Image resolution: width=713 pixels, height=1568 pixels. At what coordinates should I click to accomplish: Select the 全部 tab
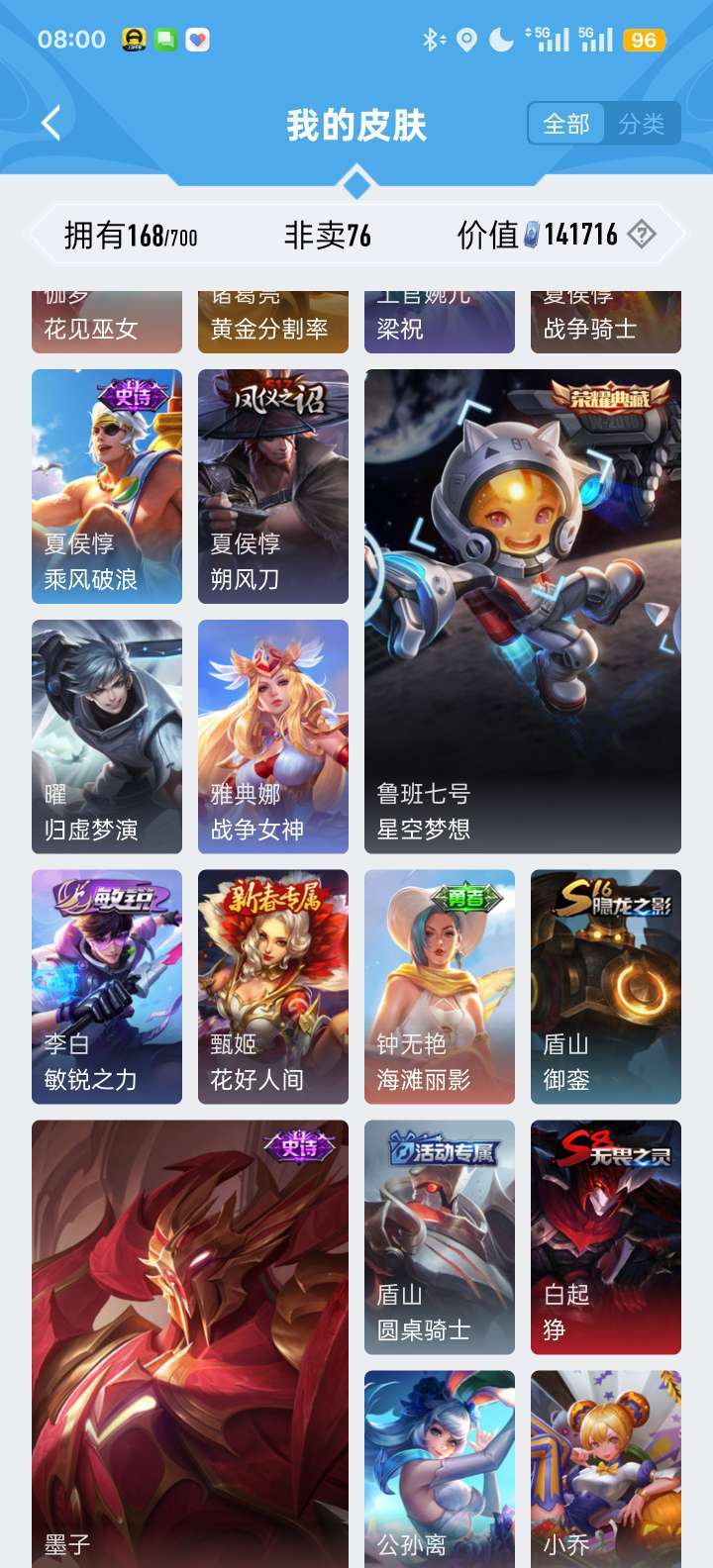[565, 123]
